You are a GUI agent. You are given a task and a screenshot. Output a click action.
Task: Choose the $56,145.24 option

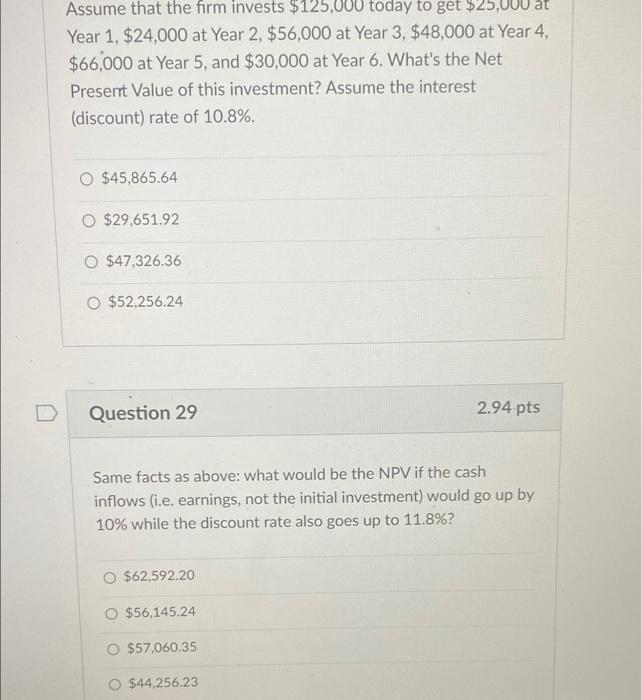[x=112, y=612]
